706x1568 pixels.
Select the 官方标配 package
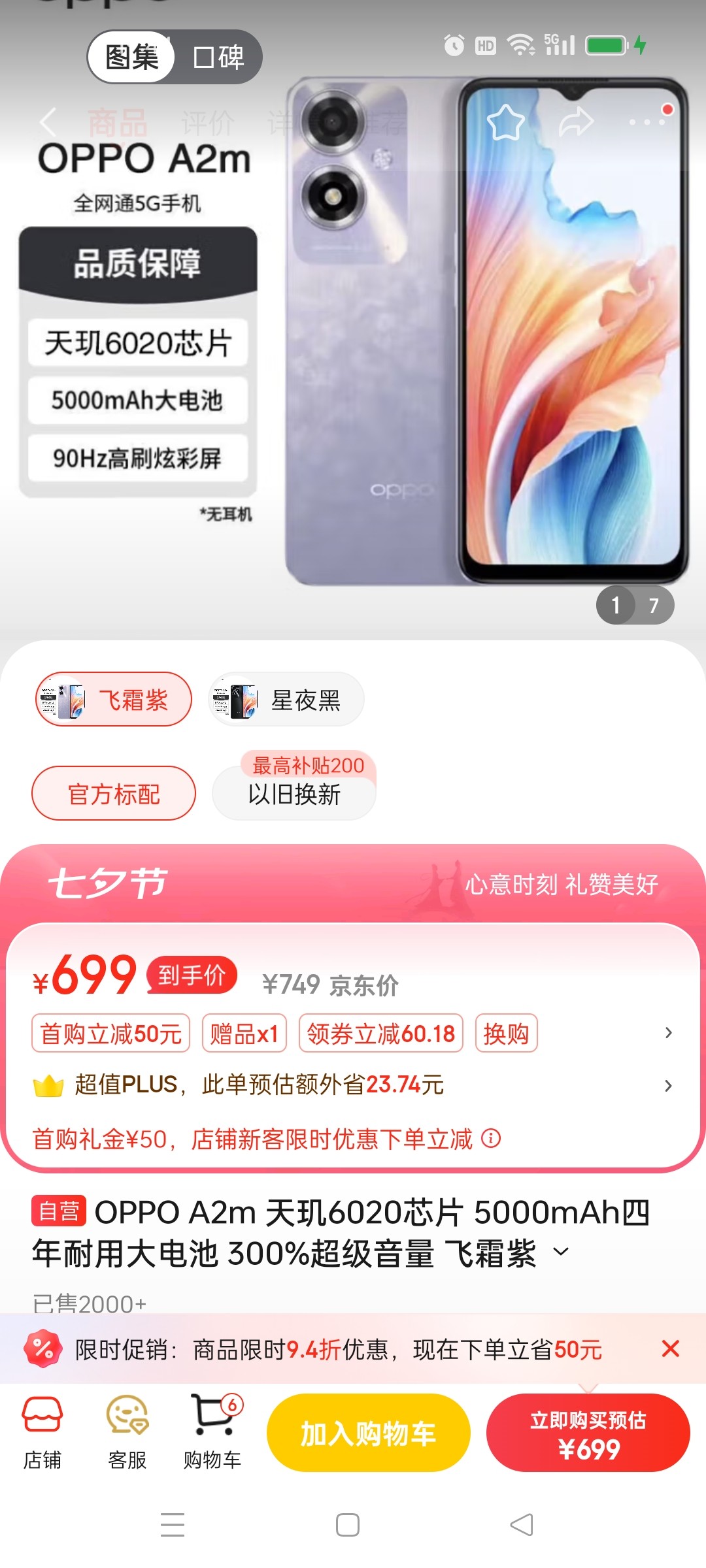tap(114, 794)
